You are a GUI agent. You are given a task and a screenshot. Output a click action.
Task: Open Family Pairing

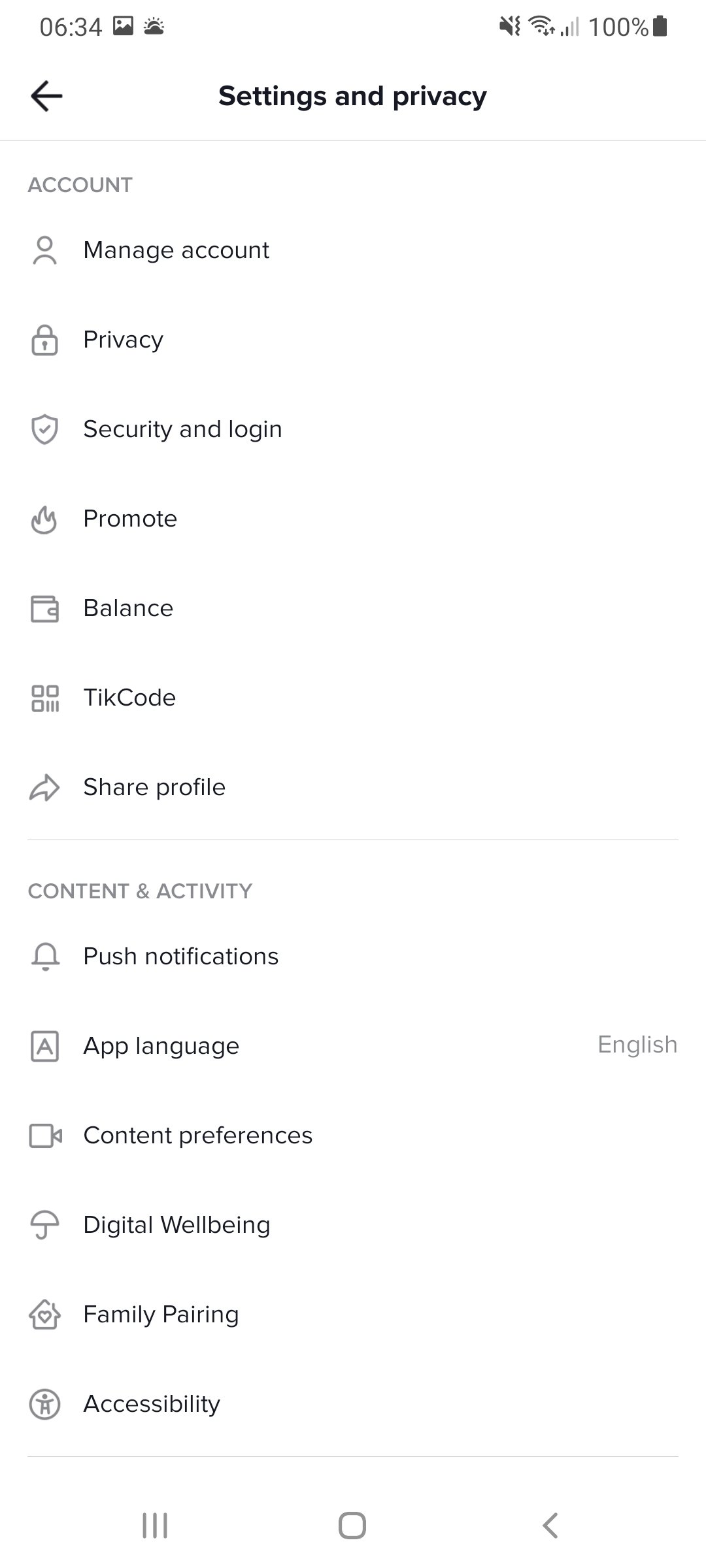pos(353,1315)
